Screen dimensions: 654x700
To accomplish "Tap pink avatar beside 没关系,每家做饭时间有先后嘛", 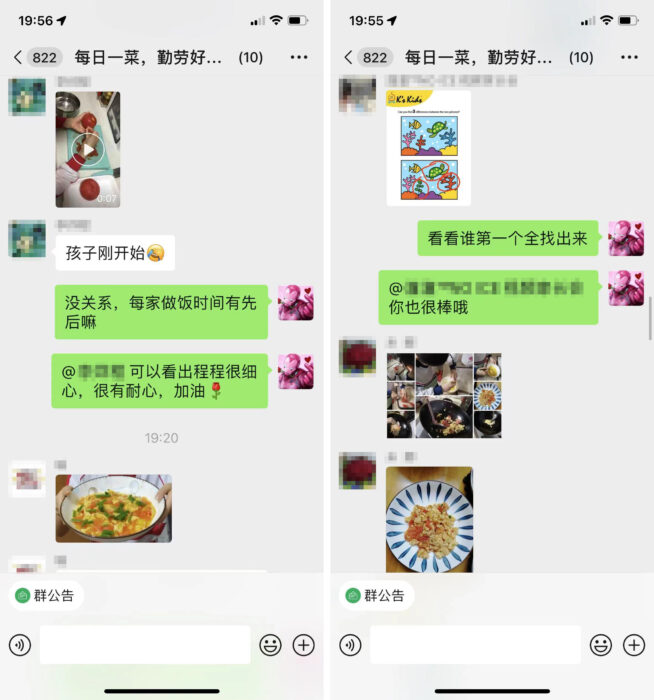I will (296, 303).
